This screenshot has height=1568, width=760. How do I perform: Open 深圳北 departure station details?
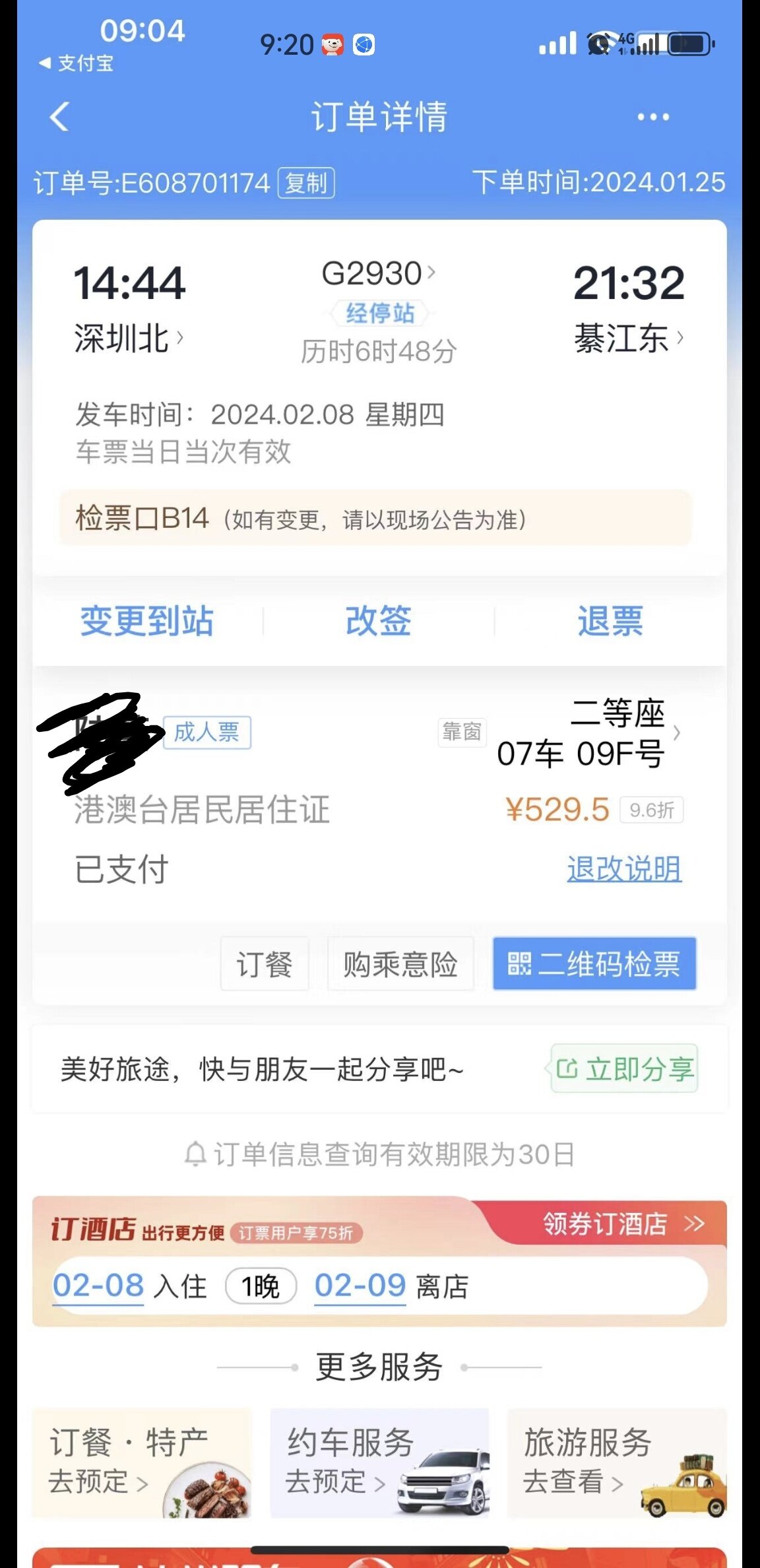[129, 339]
